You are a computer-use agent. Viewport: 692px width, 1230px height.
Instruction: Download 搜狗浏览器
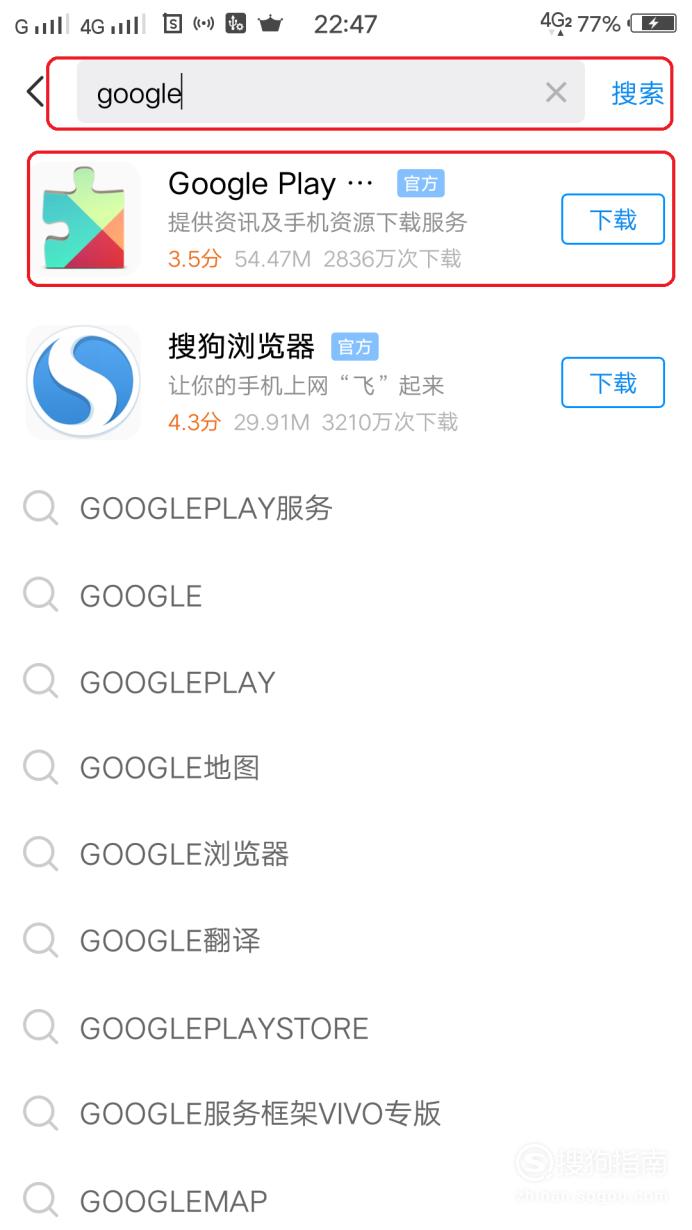(x=613, y=382)
